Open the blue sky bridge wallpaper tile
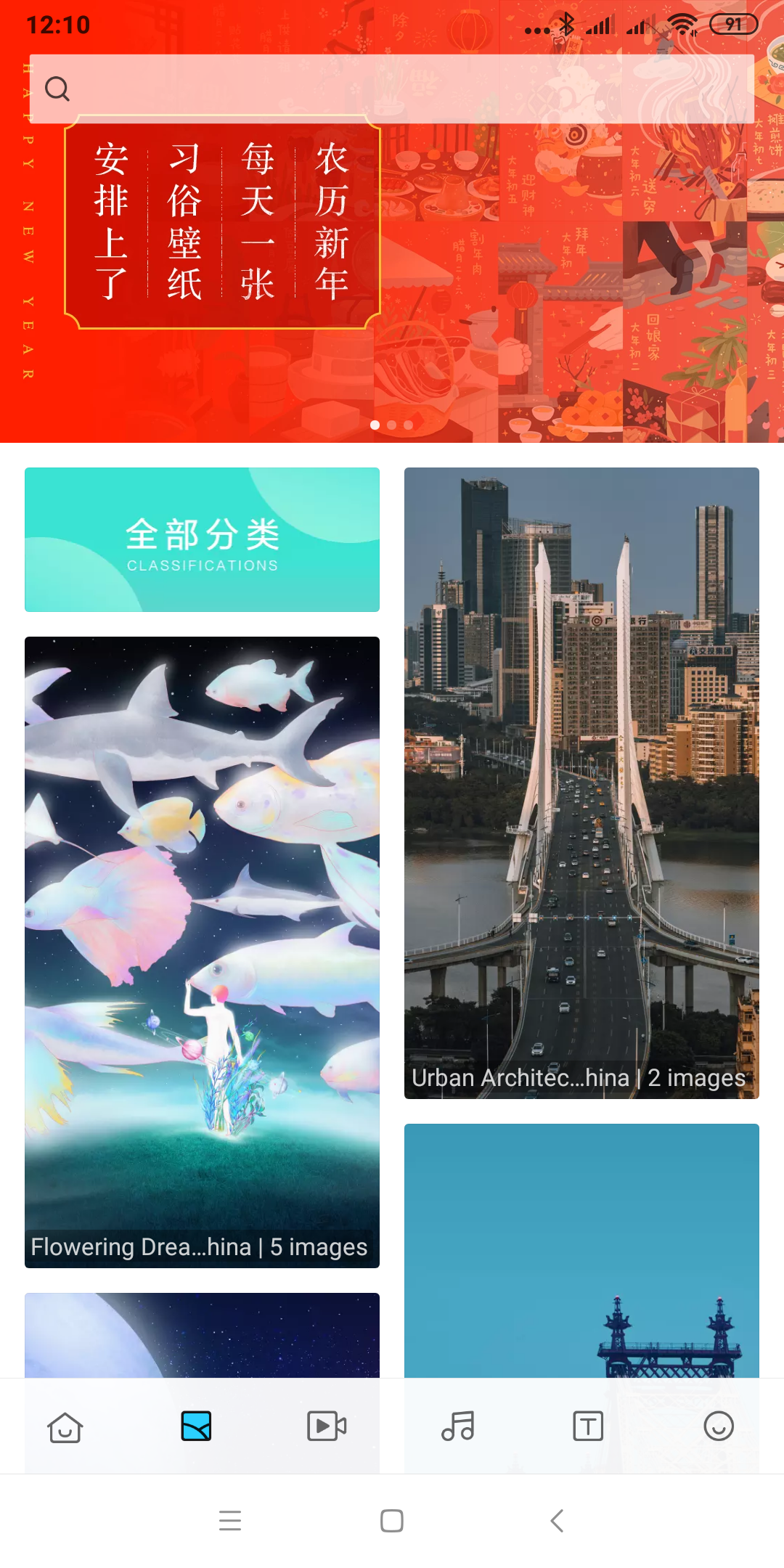The image size is (784, 1568). (581, 1250)
